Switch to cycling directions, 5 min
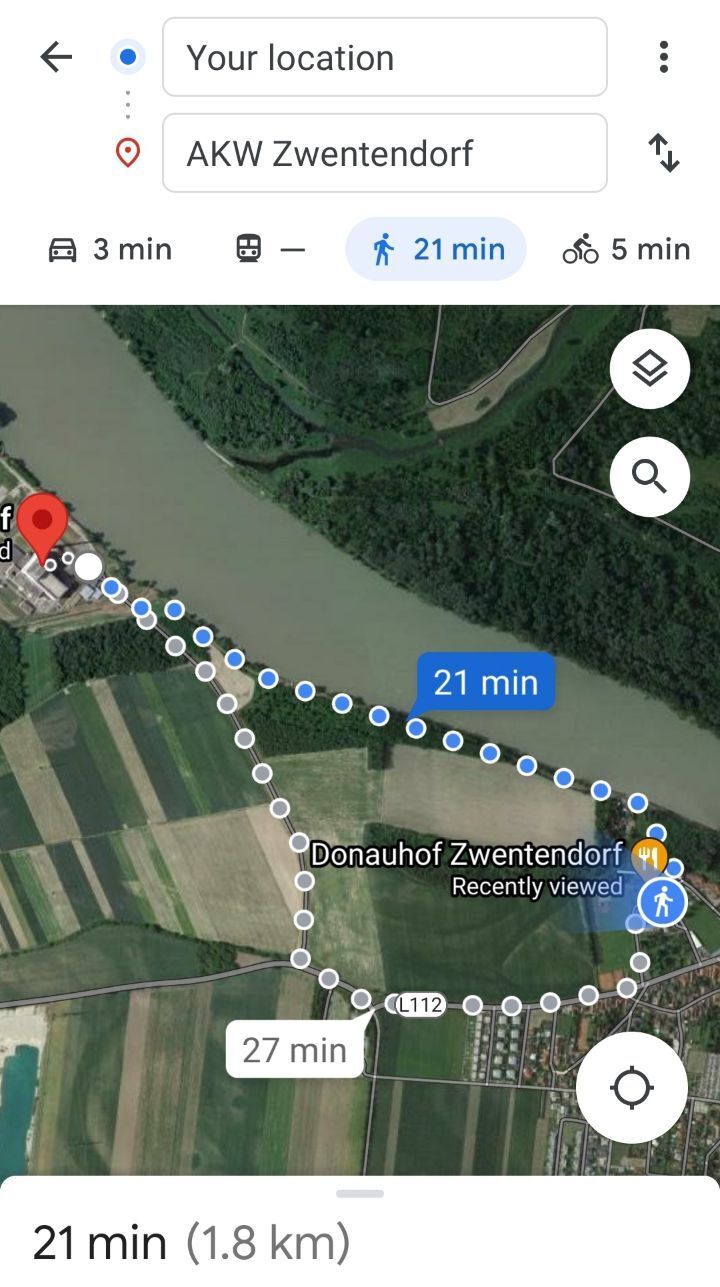The width and height of the screenshot is (720, 1287). pyautogui.click(x=626, y=249)
